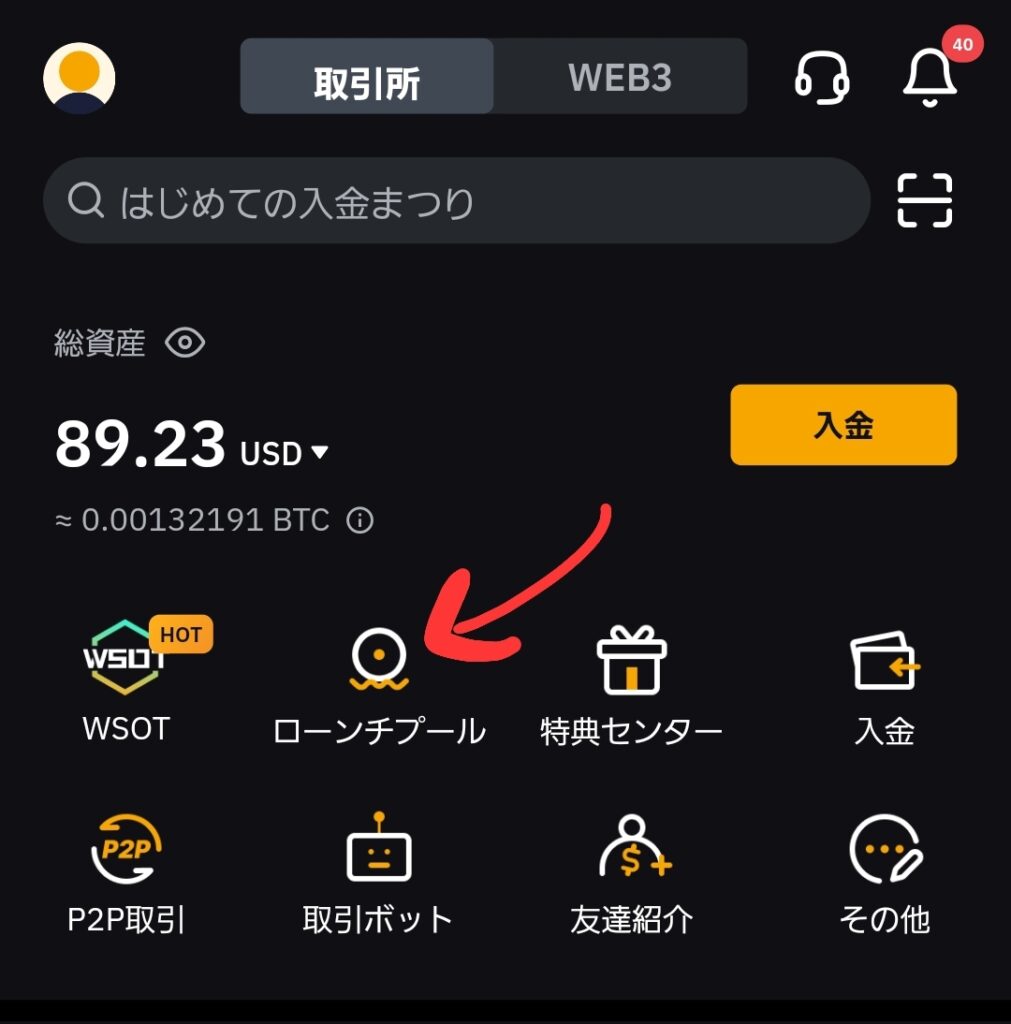Viewport: 1011px width, 1024px height.
Task: Open the WSOT shortcut
Action: 125,680
